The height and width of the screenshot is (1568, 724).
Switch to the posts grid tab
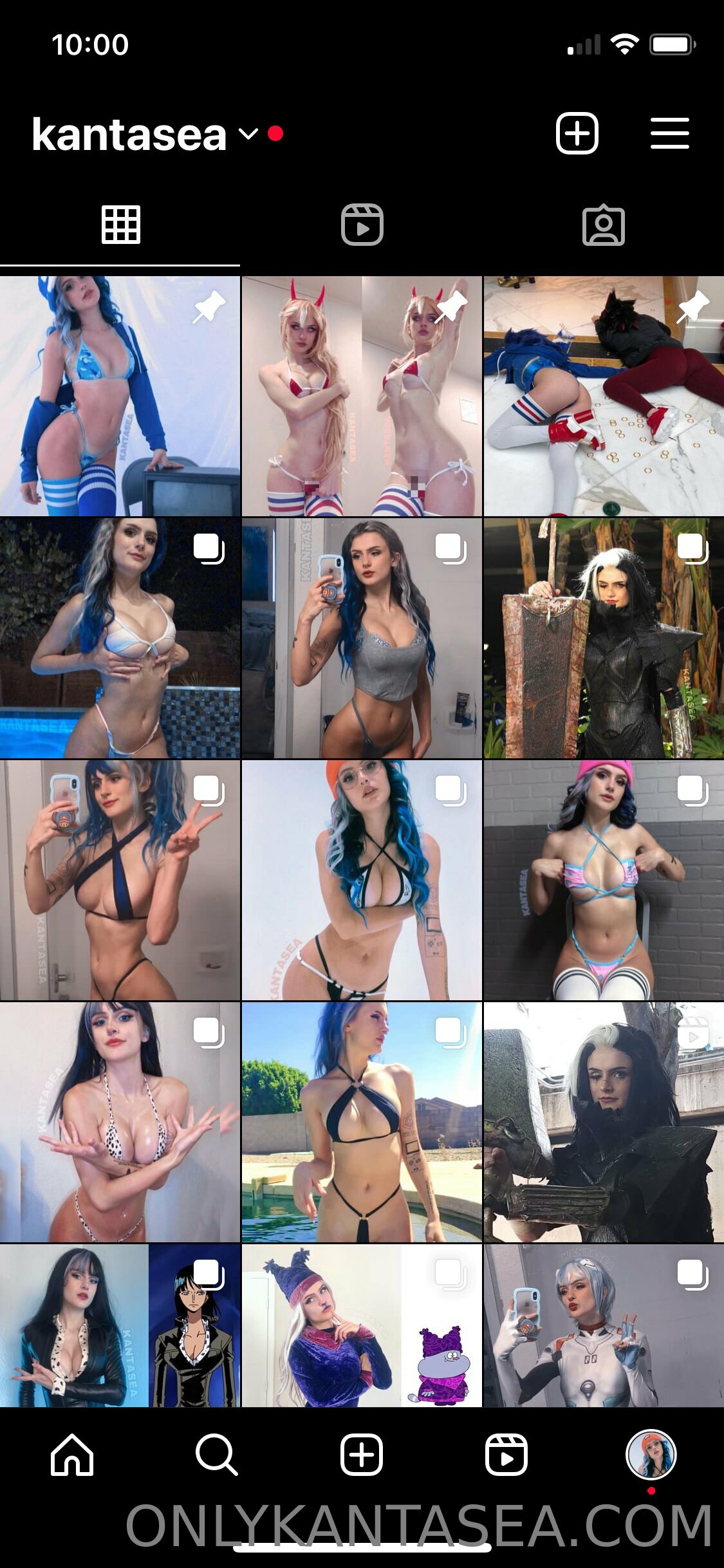click(120, 225)
